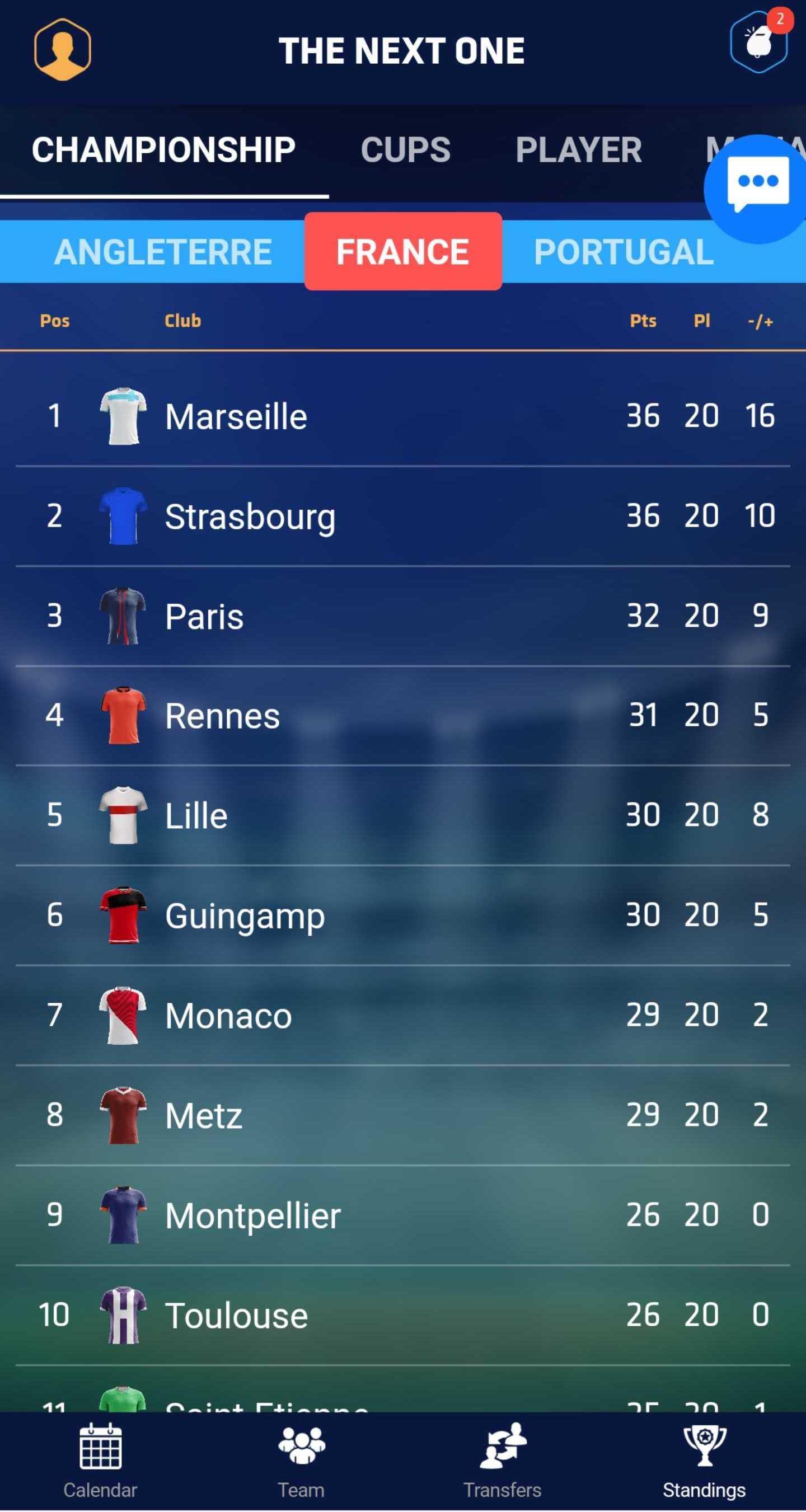Open the player profile icon
The image size is (806, 1512).
[x=62, y=49]
